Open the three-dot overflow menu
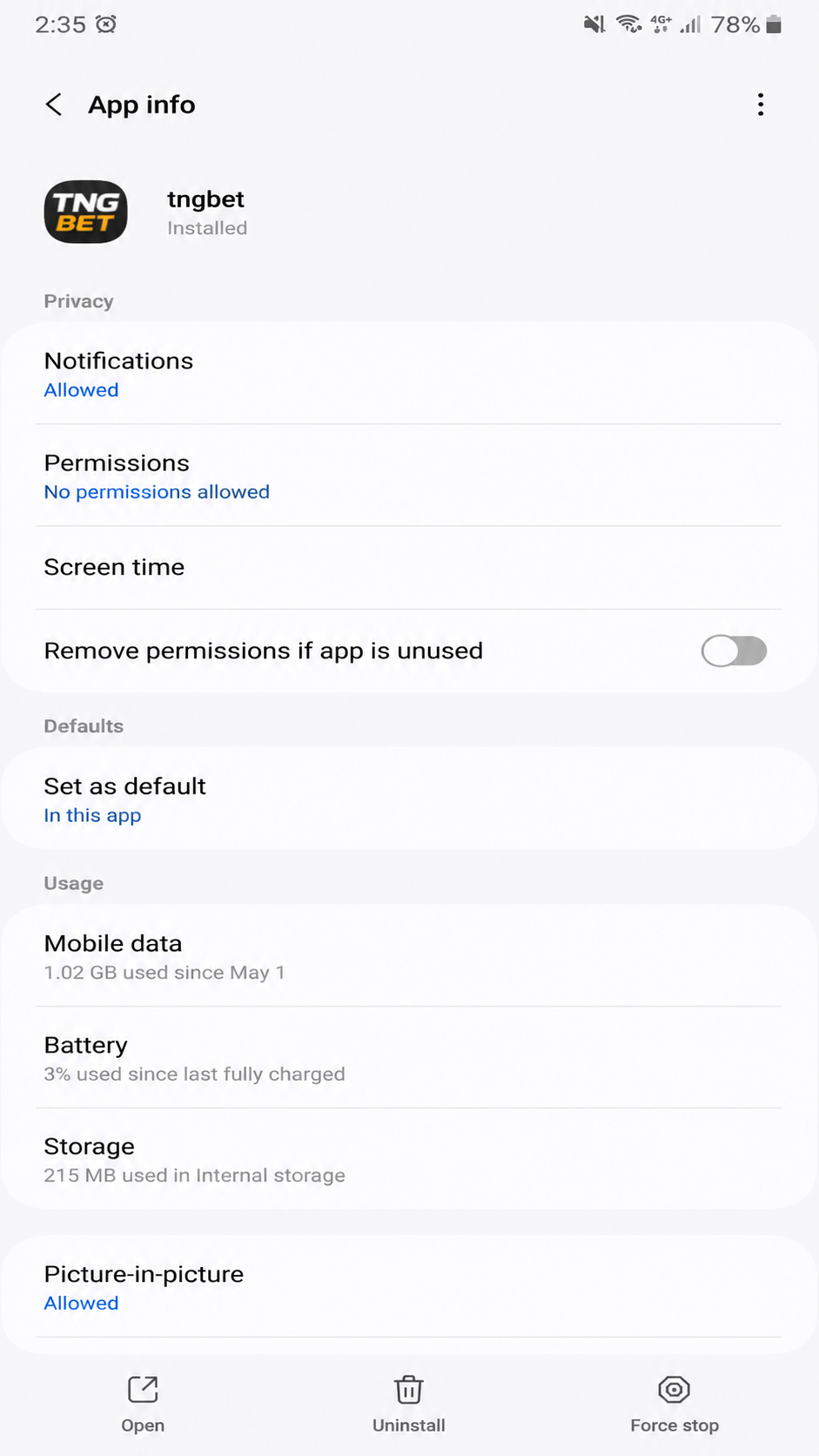Image resolution: width=819 pixels, height=1456 pixels. click(761, 104)
